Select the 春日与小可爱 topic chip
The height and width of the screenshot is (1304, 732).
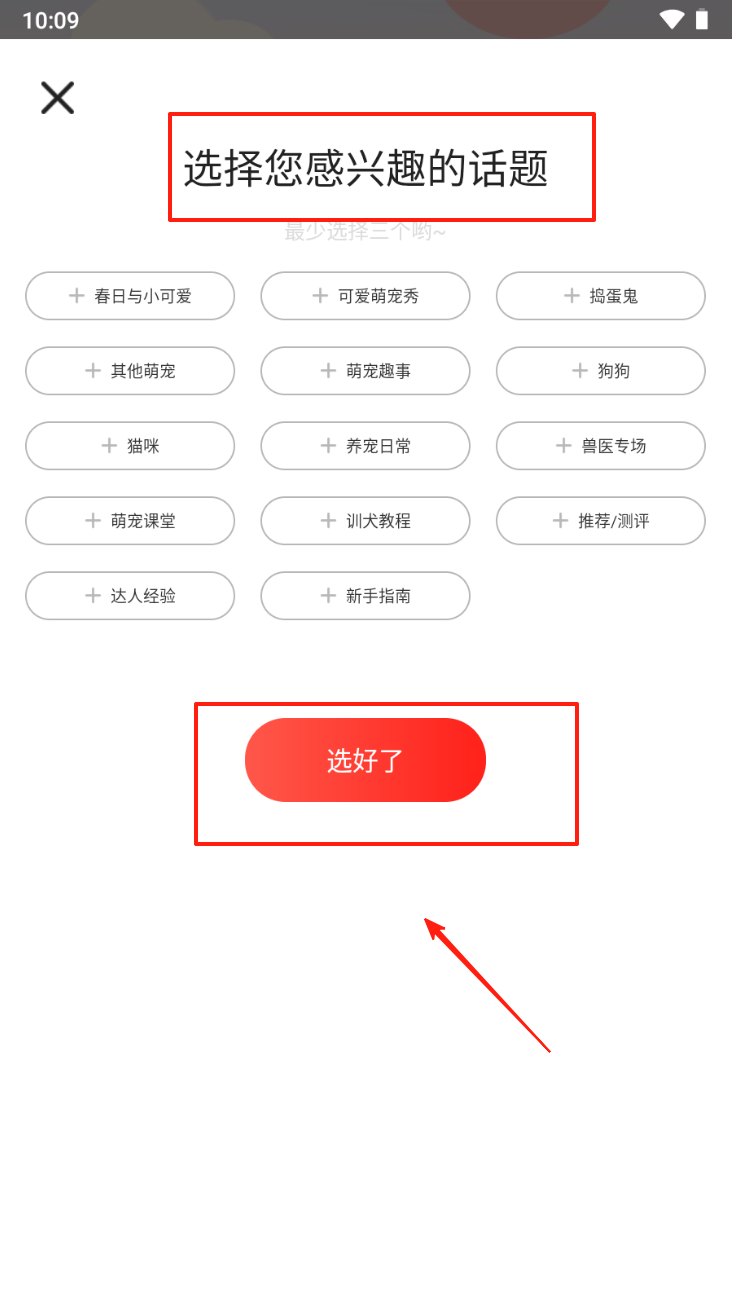(x=130, y=296)
